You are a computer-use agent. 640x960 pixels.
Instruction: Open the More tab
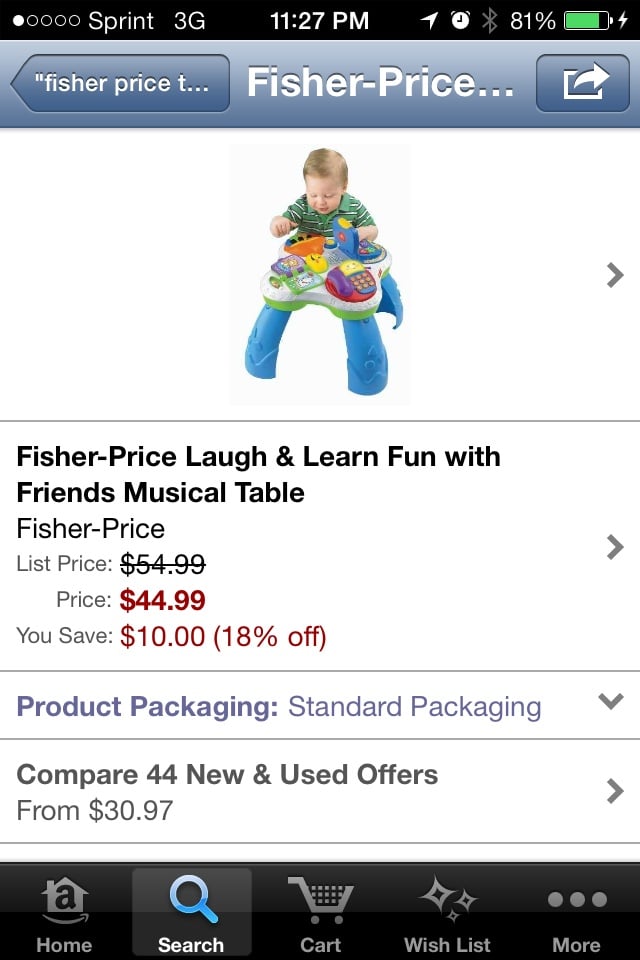point(576,914)
